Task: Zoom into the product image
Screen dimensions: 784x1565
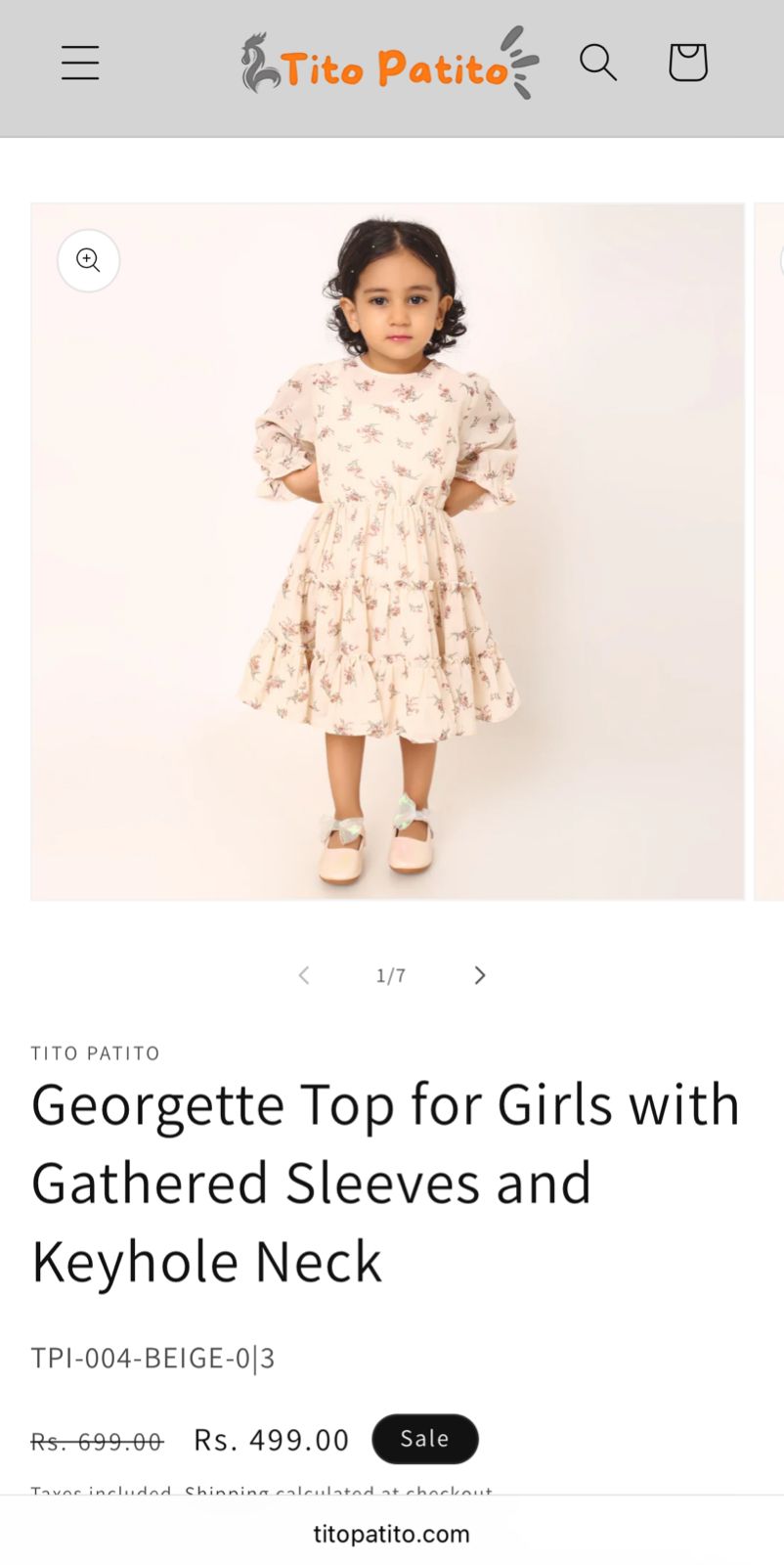Action: tap(89, 260)
